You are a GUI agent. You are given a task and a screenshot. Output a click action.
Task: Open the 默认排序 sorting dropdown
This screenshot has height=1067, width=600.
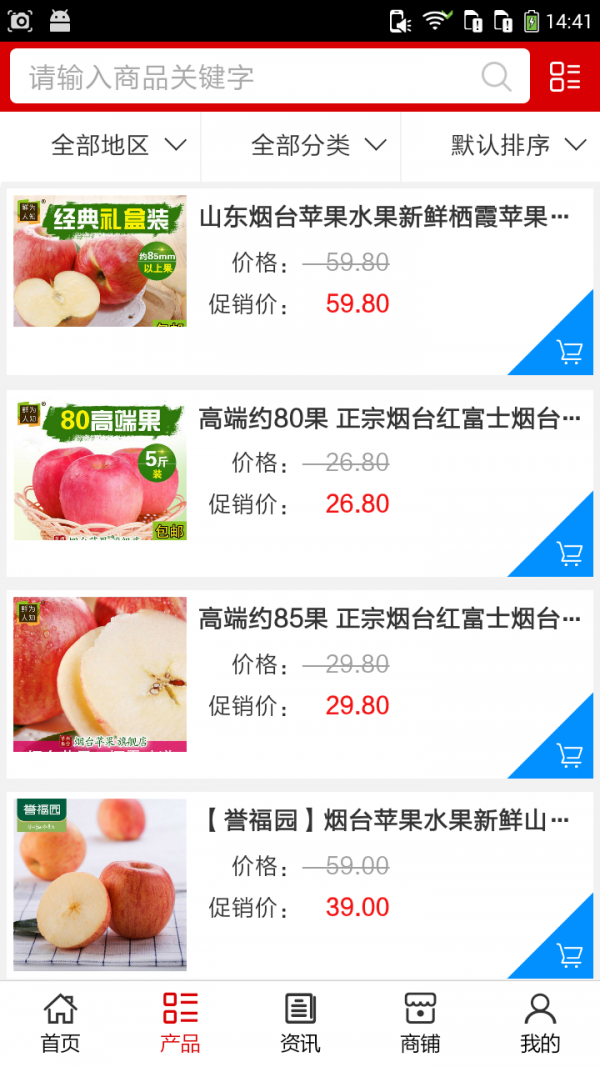pos(517,145)
